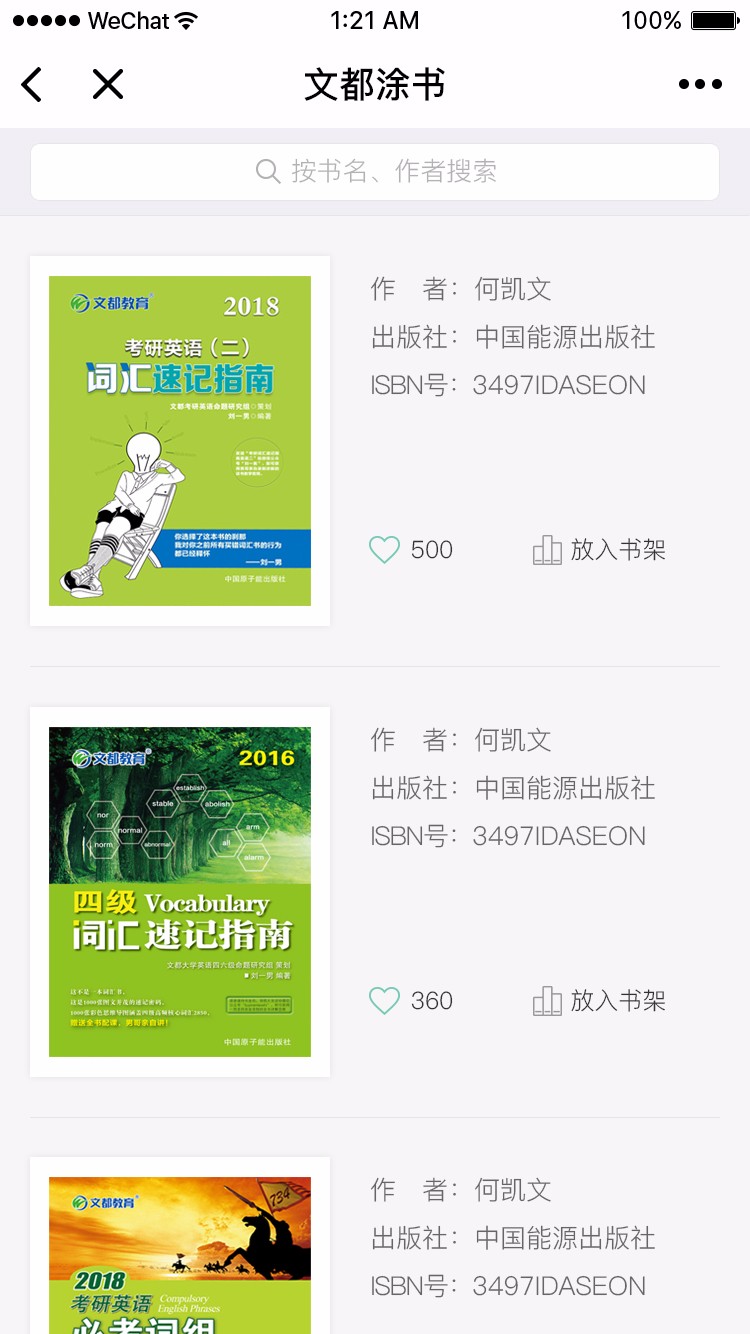Screen dimensions: 750x1334
Task: Open the 考研英语 必考词组 book cover
Action: point(180,1255)
